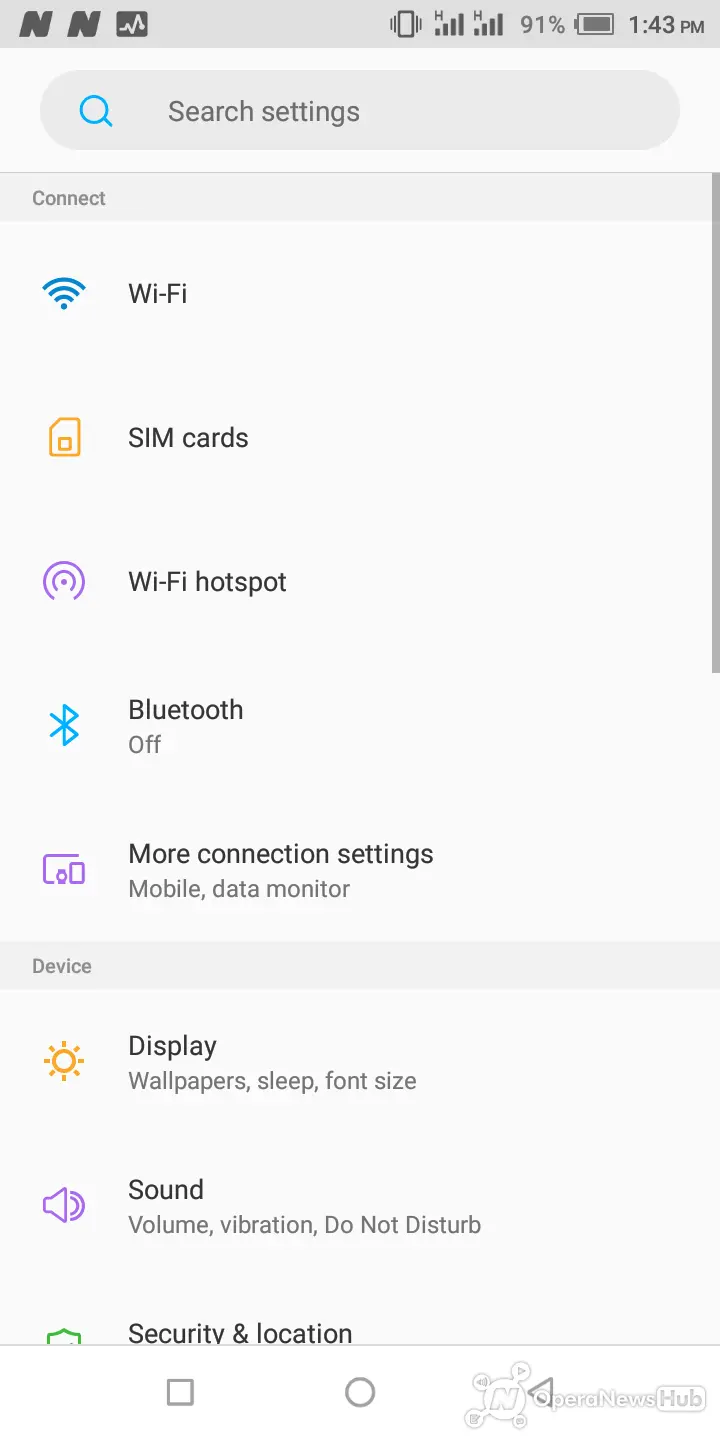Go to the home screen
The width and height of the screenshot is (720, 1440).
(360, 1392)
